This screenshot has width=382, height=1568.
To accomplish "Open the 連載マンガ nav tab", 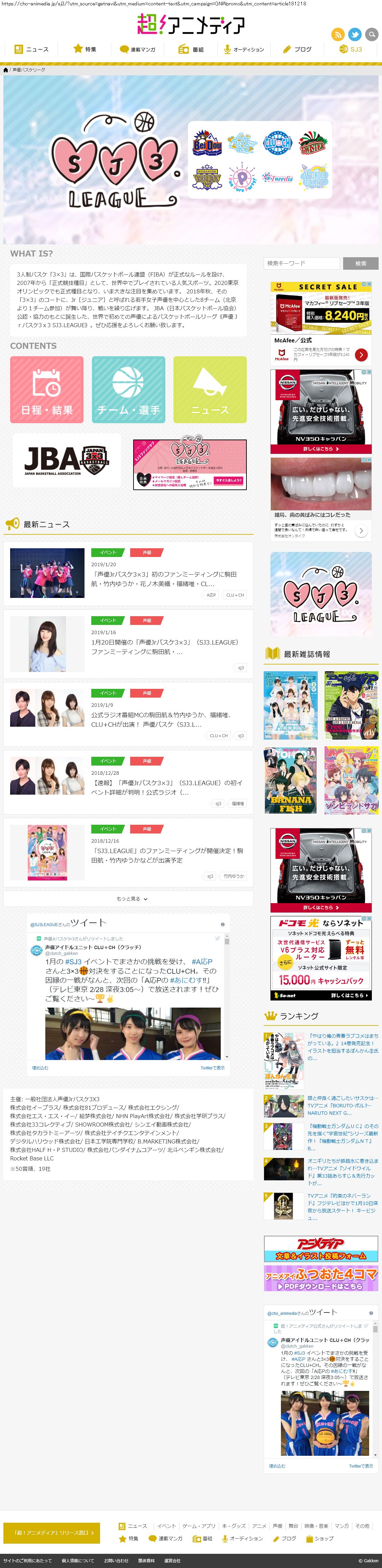I will tap(137, 49).
